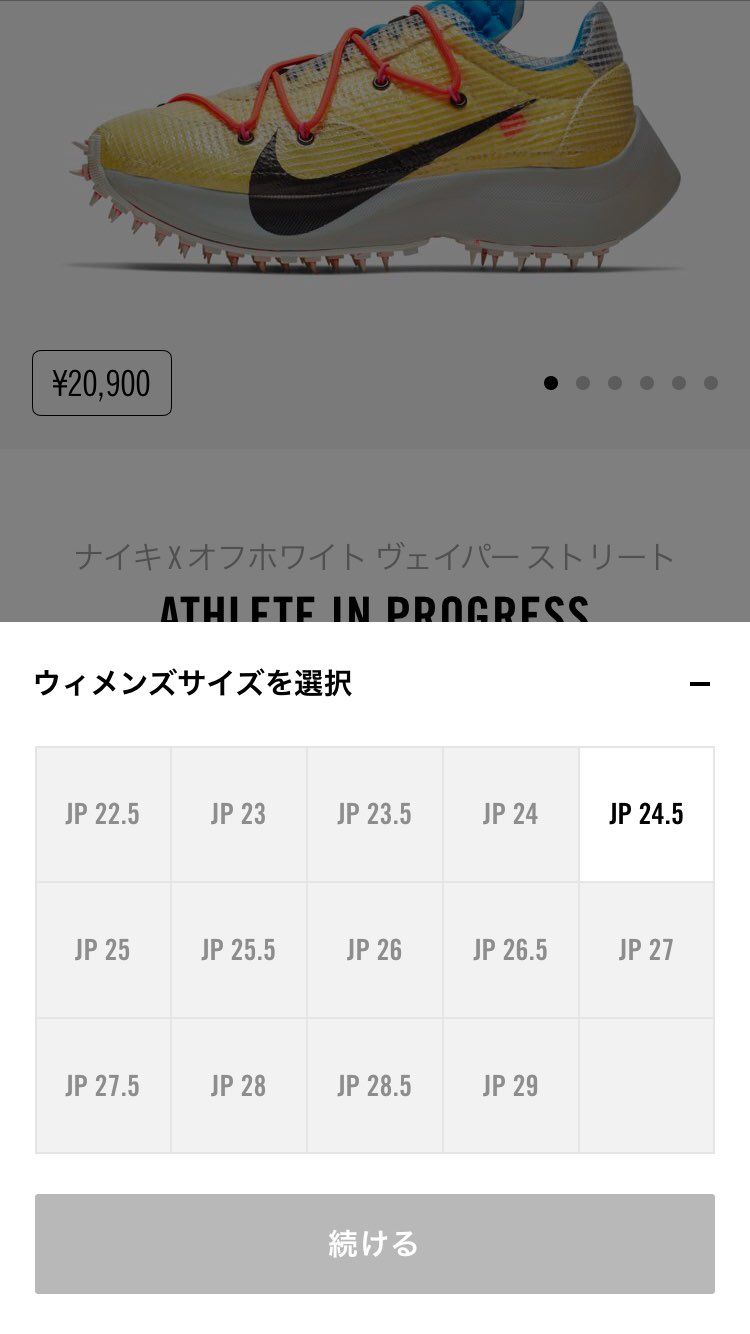Choose size JP 23
The width and height of the screenshot is (750, 1334).
coord(239,814)
